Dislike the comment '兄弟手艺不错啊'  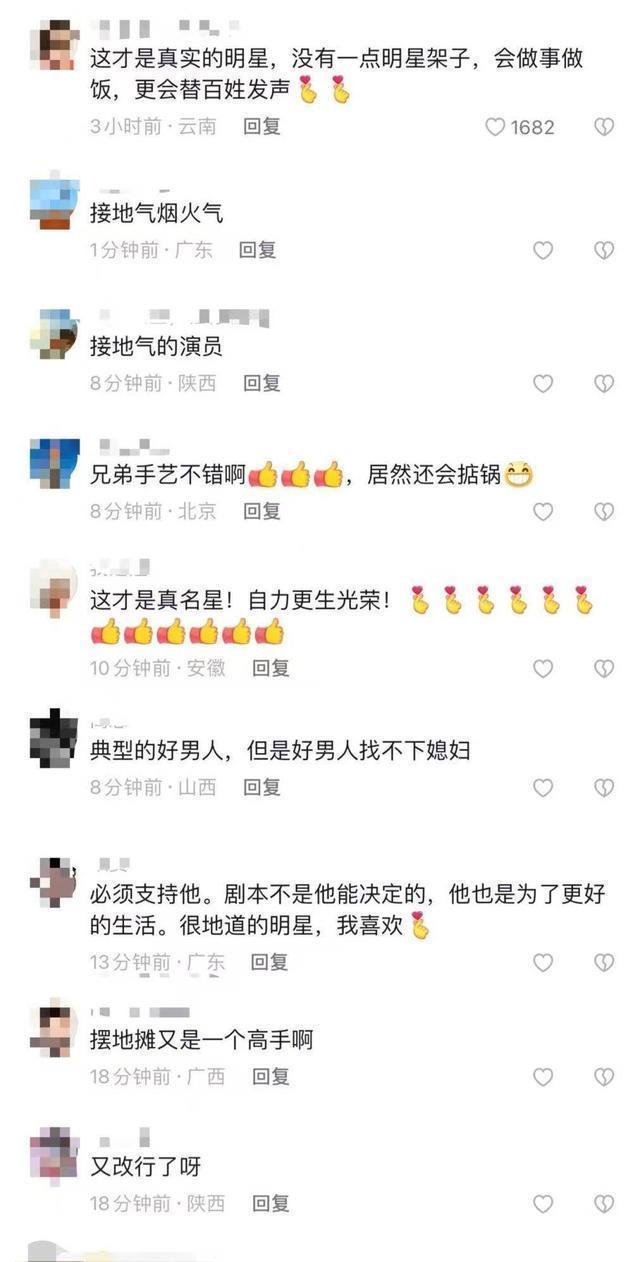click(604, 512)
